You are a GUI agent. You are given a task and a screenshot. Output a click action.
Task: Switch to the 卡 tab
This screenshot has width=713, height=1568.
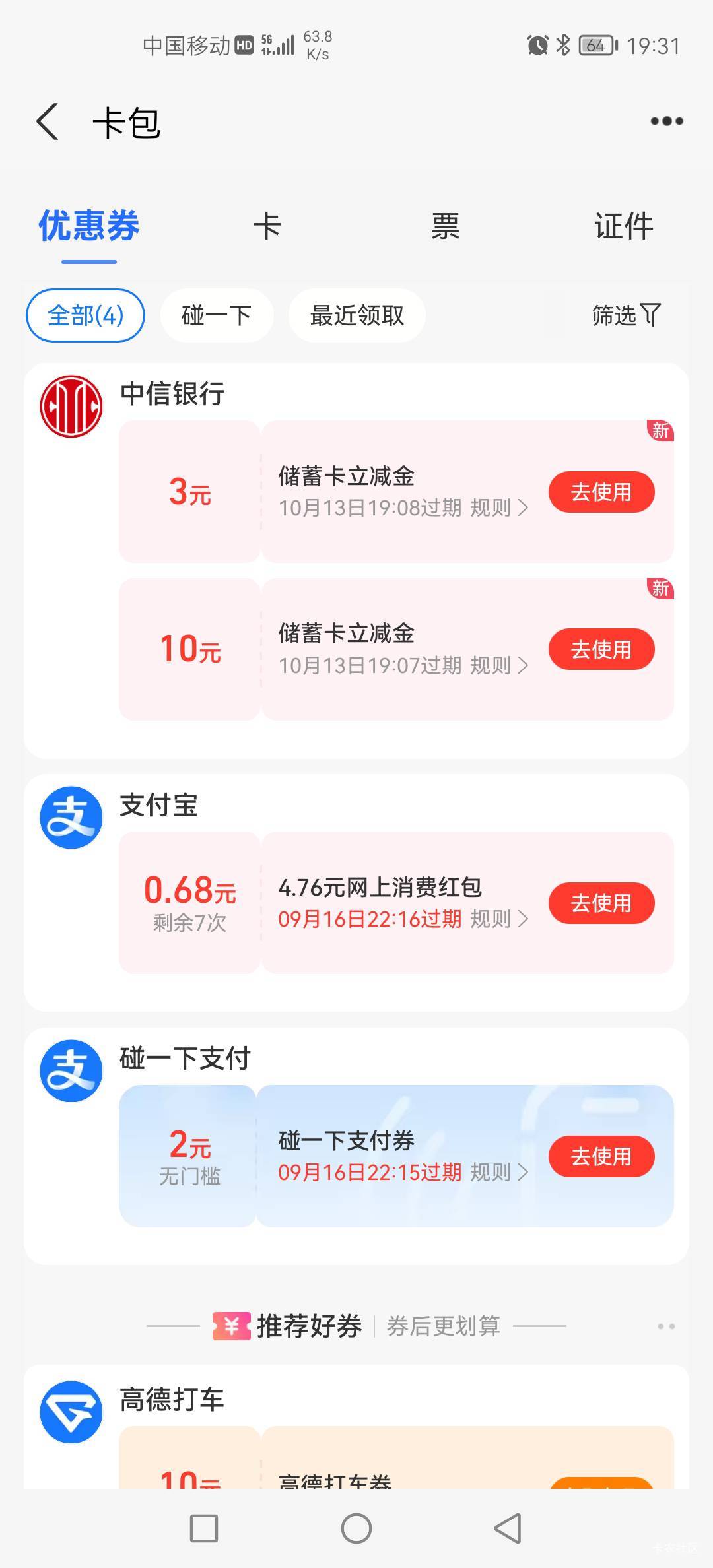(x=267, y=226)
